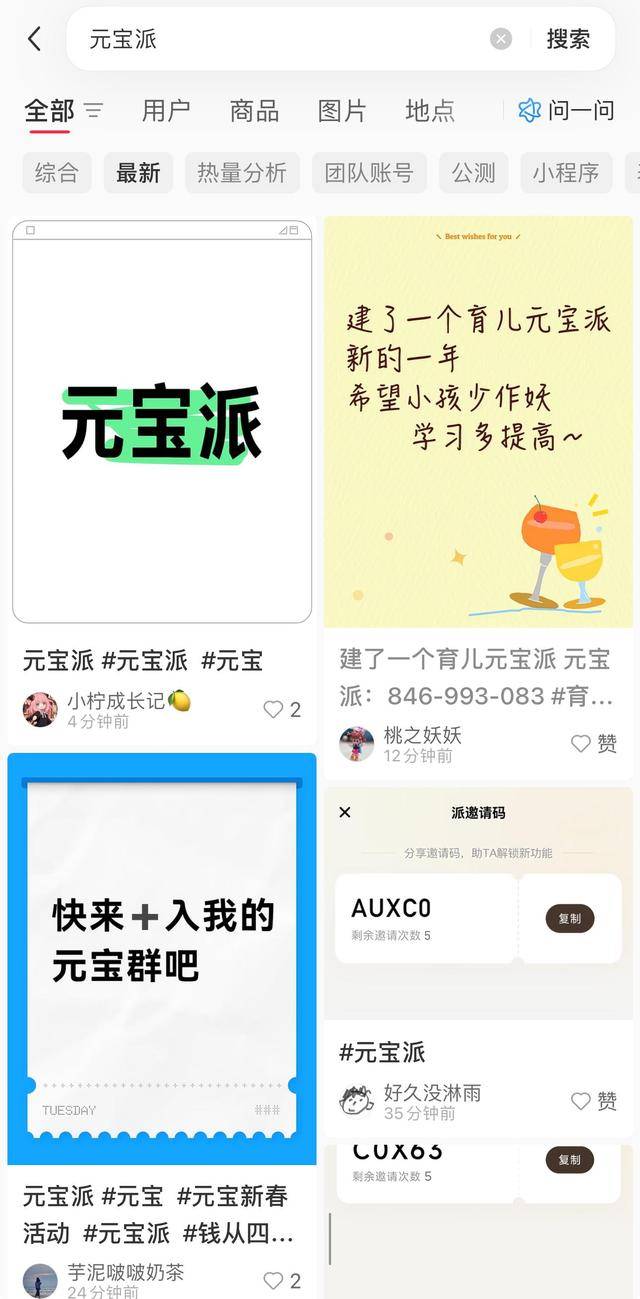This screenshot has height=1299, width=640.
Task: Focus the search field containing 元宝派
Action: pyautogui.click(x=280, y=39)
